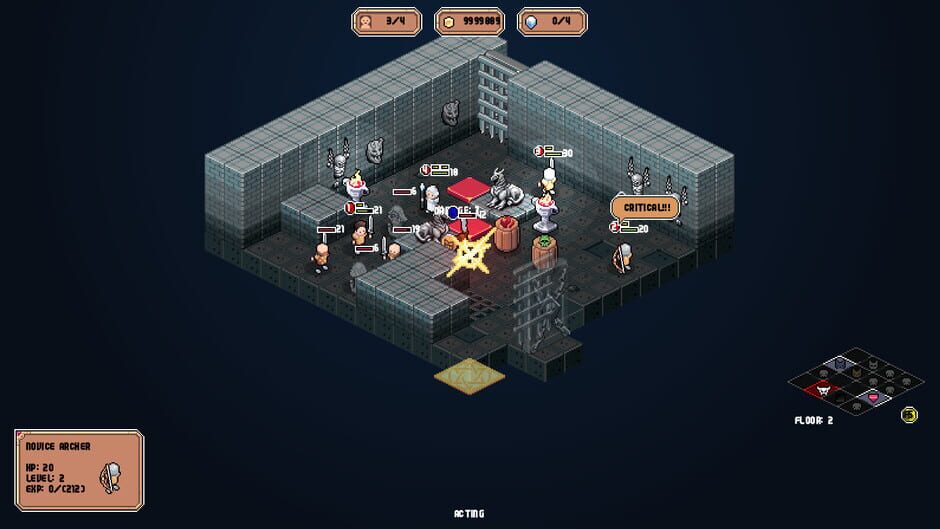
Task: Open the dungeon floor minimap
Action: click(855, 382)
